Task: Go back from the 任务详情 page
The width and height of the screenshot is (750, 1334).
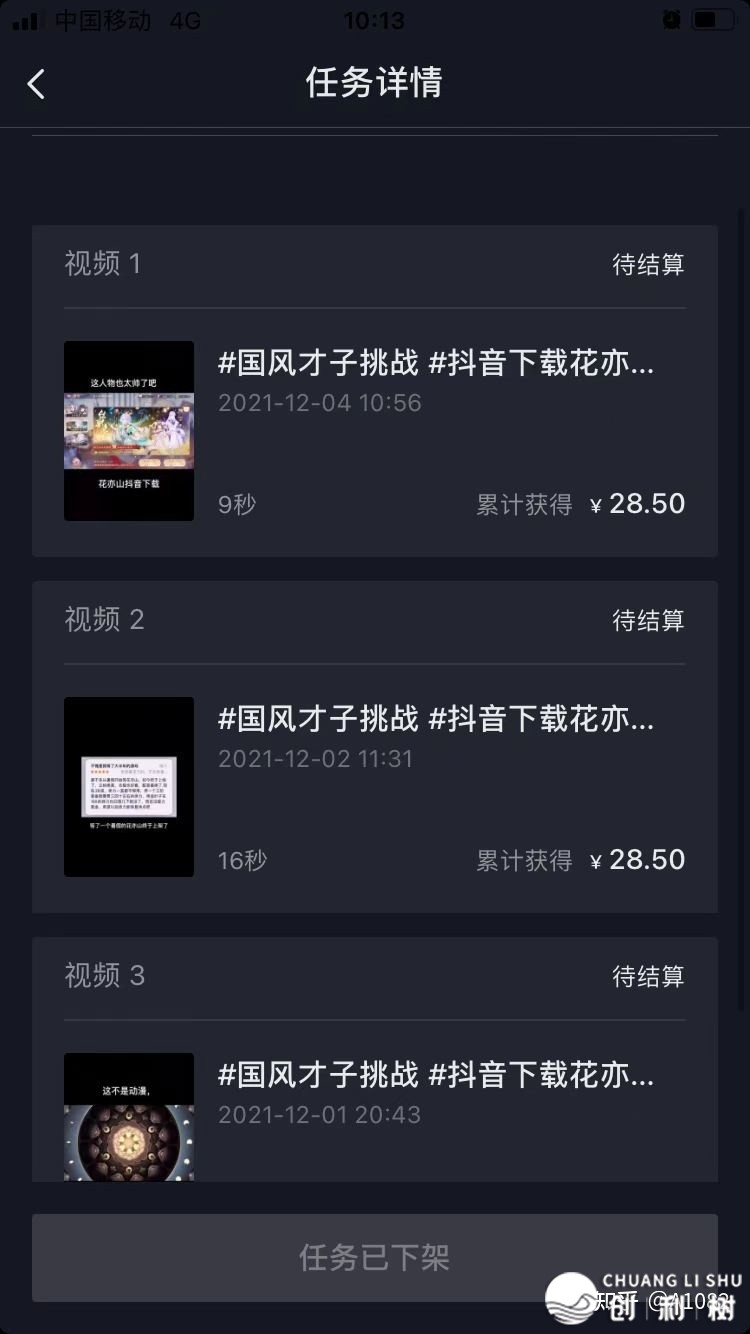Action: point(36,84)
